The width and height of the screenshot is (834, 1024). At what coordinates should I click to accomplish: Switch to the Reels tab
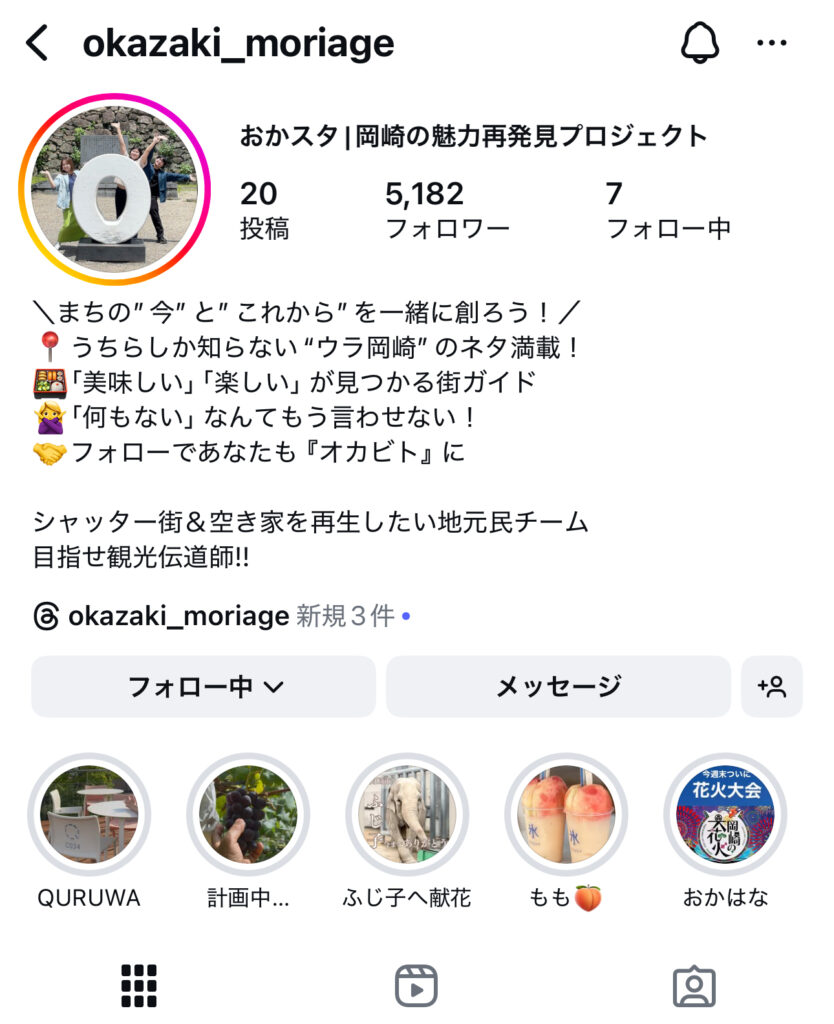click(416, 985)
